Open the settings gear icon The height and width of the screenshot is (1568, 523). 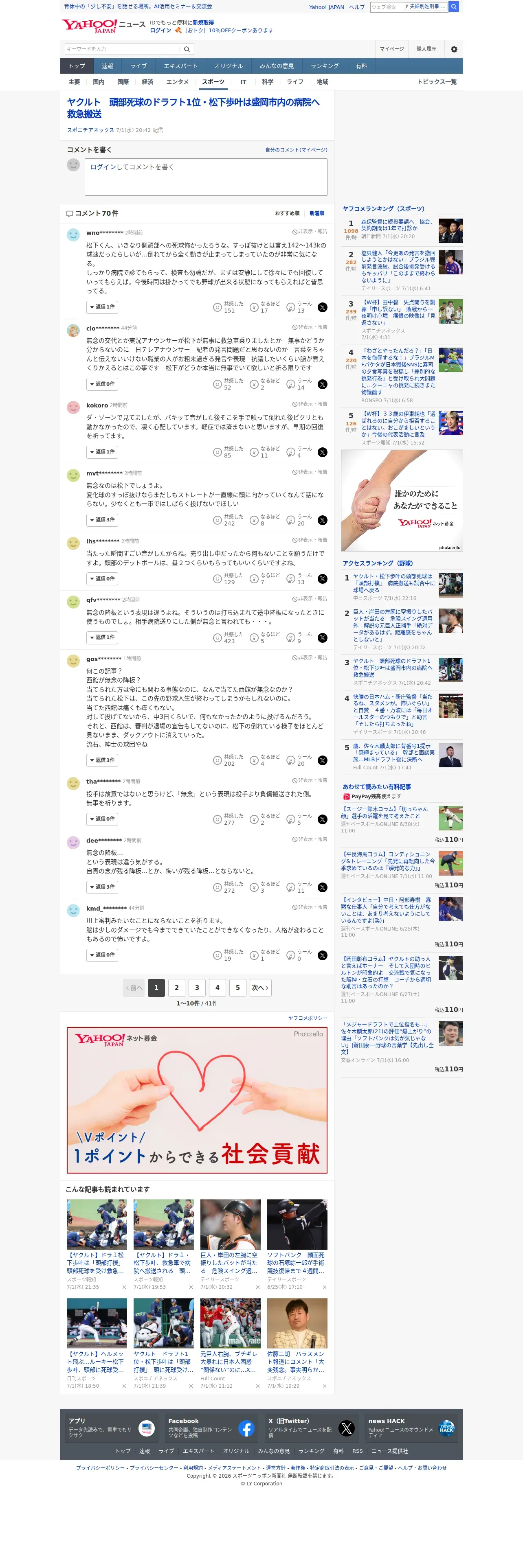tap(454, 49)
